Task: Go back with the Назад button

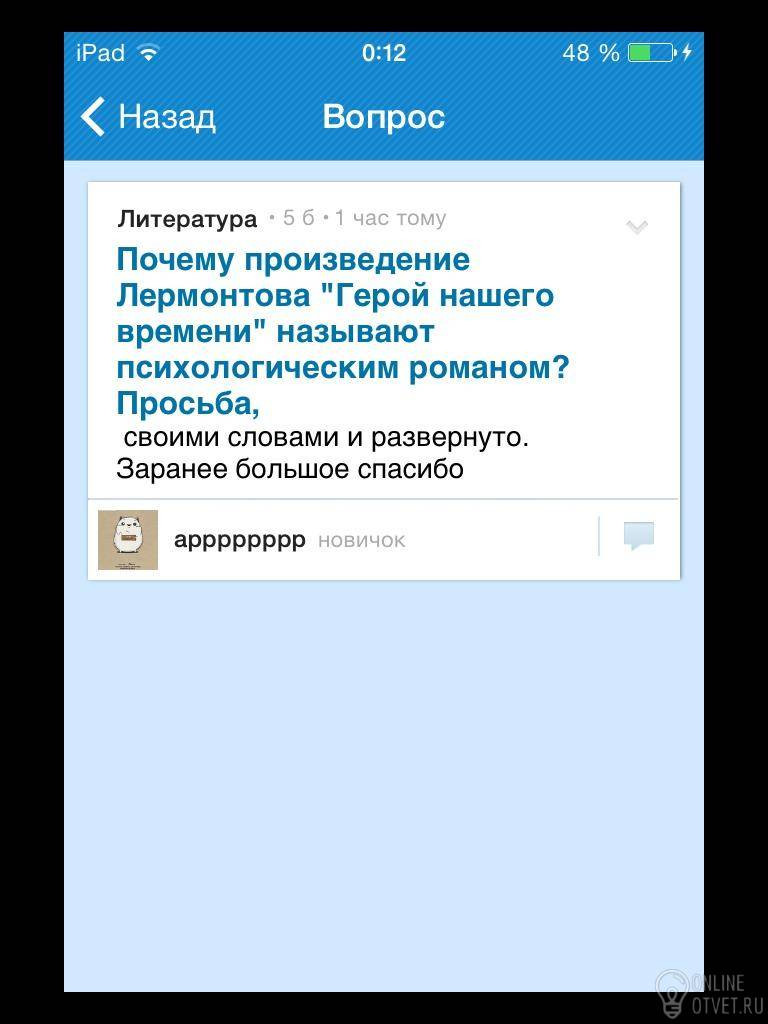Action: 148,117
